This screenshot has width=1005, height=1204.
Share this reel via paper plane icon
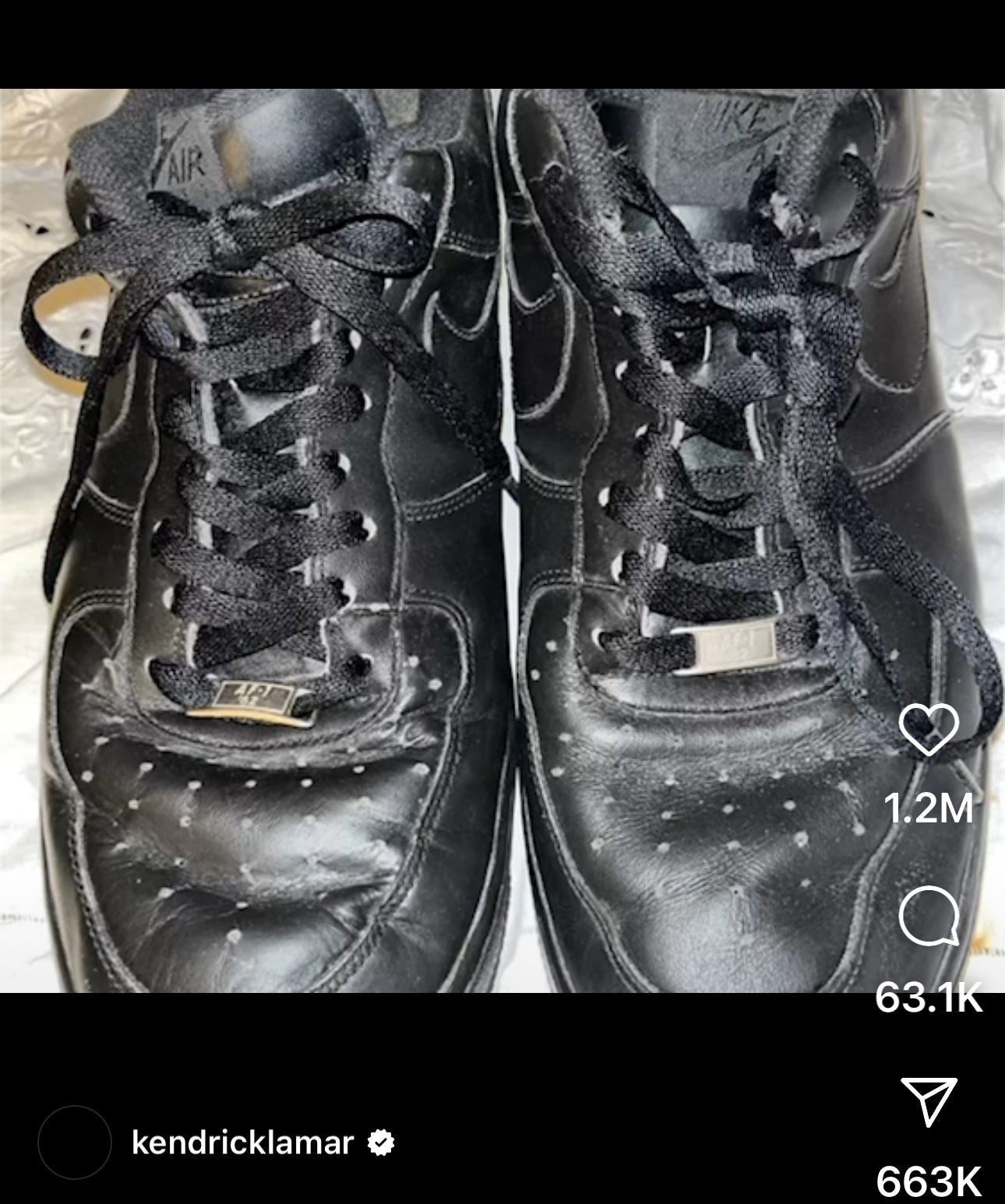[x=928, y=1102]
